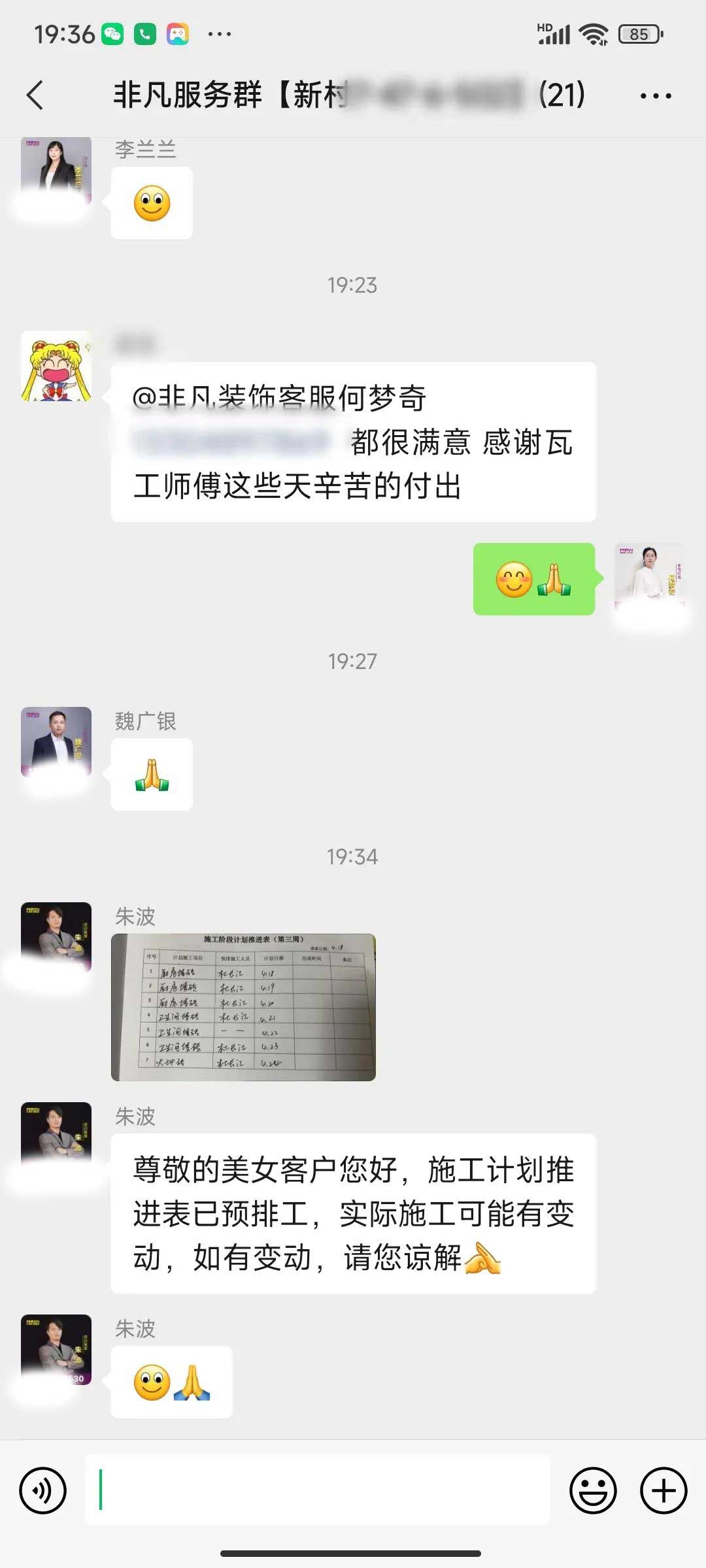
Task: Open the group chat overflow menu
Action: tap(655, 96)
